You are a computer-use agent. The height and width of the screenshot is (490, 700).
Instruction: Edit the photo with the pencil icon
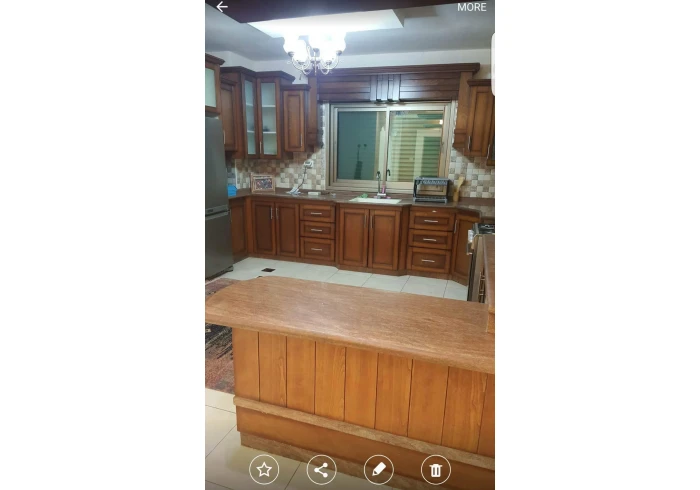(x=378, y=469)
